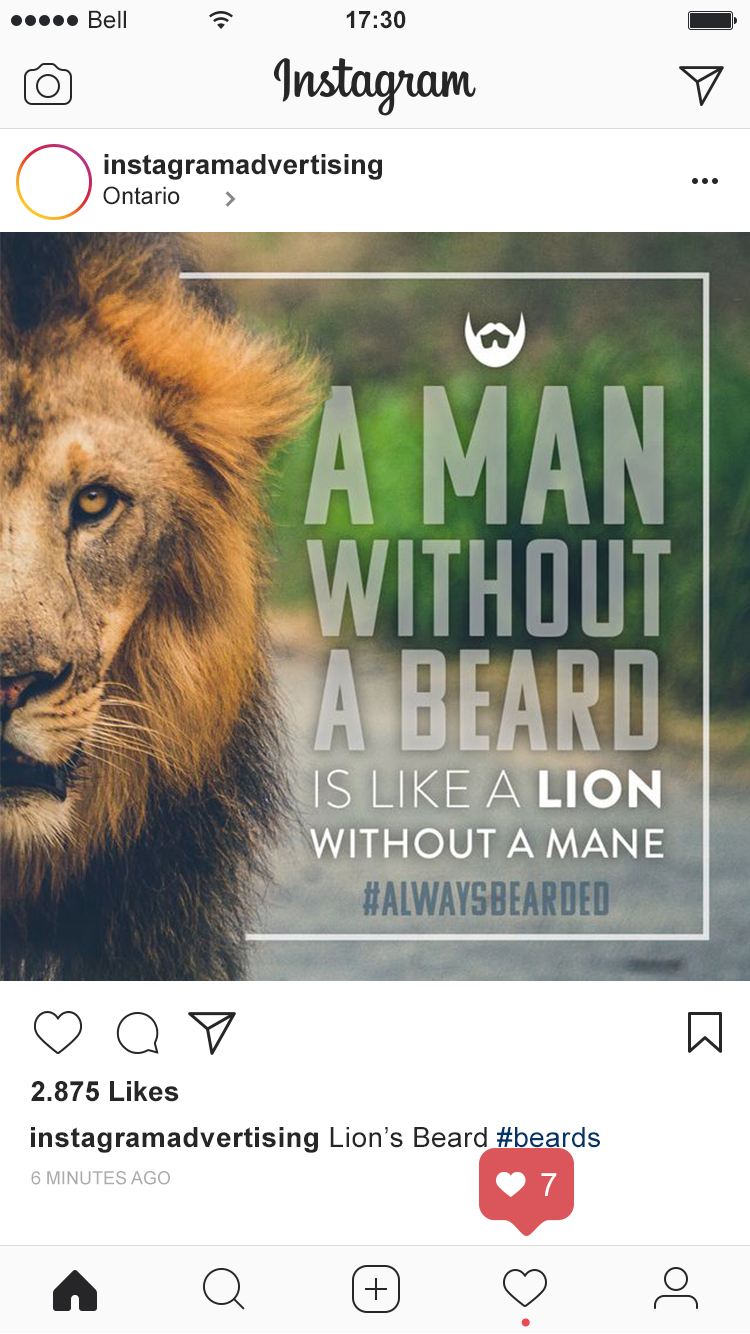Like the Lion's Beard post

(x=58, y=1032)
